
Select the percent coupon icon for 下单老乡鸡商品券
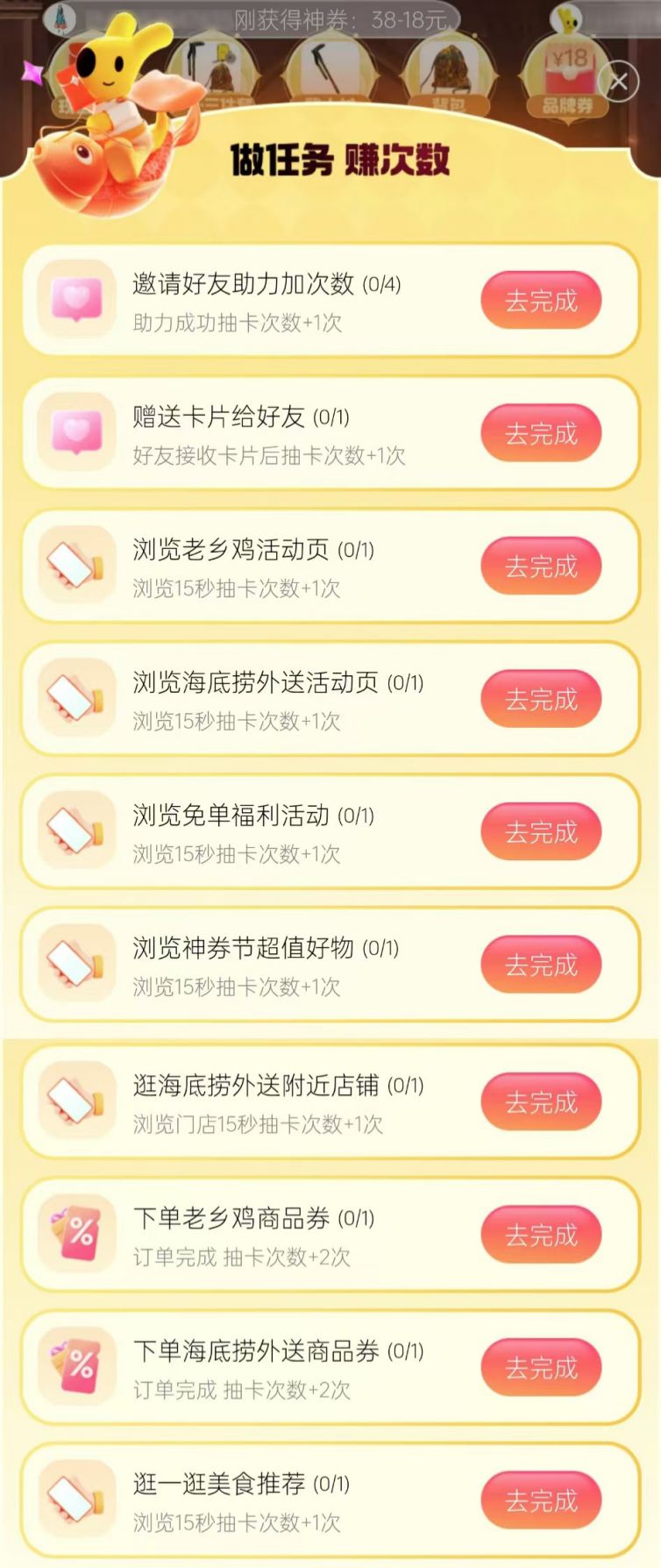(x=77, y=1235)
